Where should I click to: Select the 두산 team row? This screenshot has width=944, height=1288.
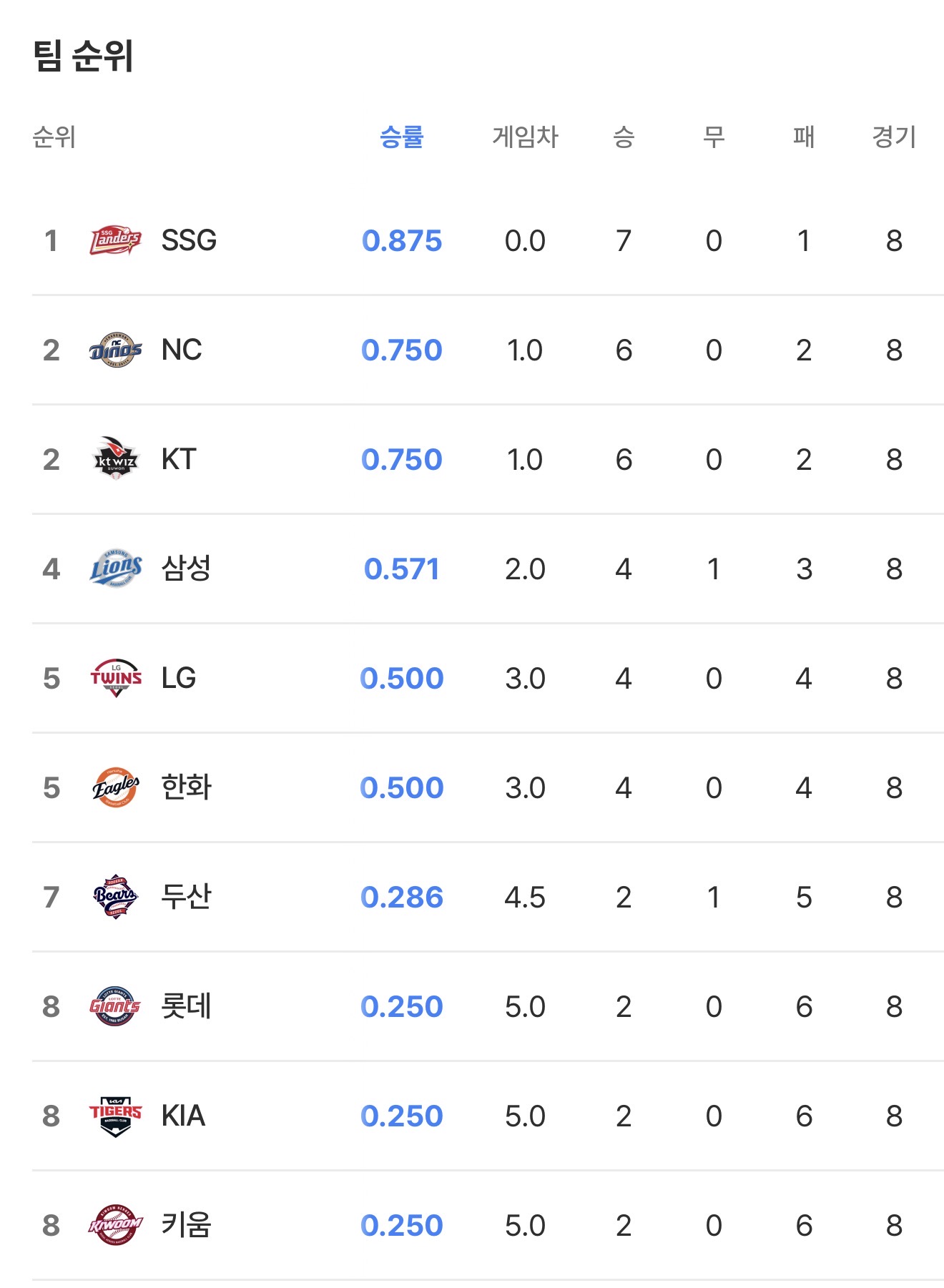coord(186,898)
